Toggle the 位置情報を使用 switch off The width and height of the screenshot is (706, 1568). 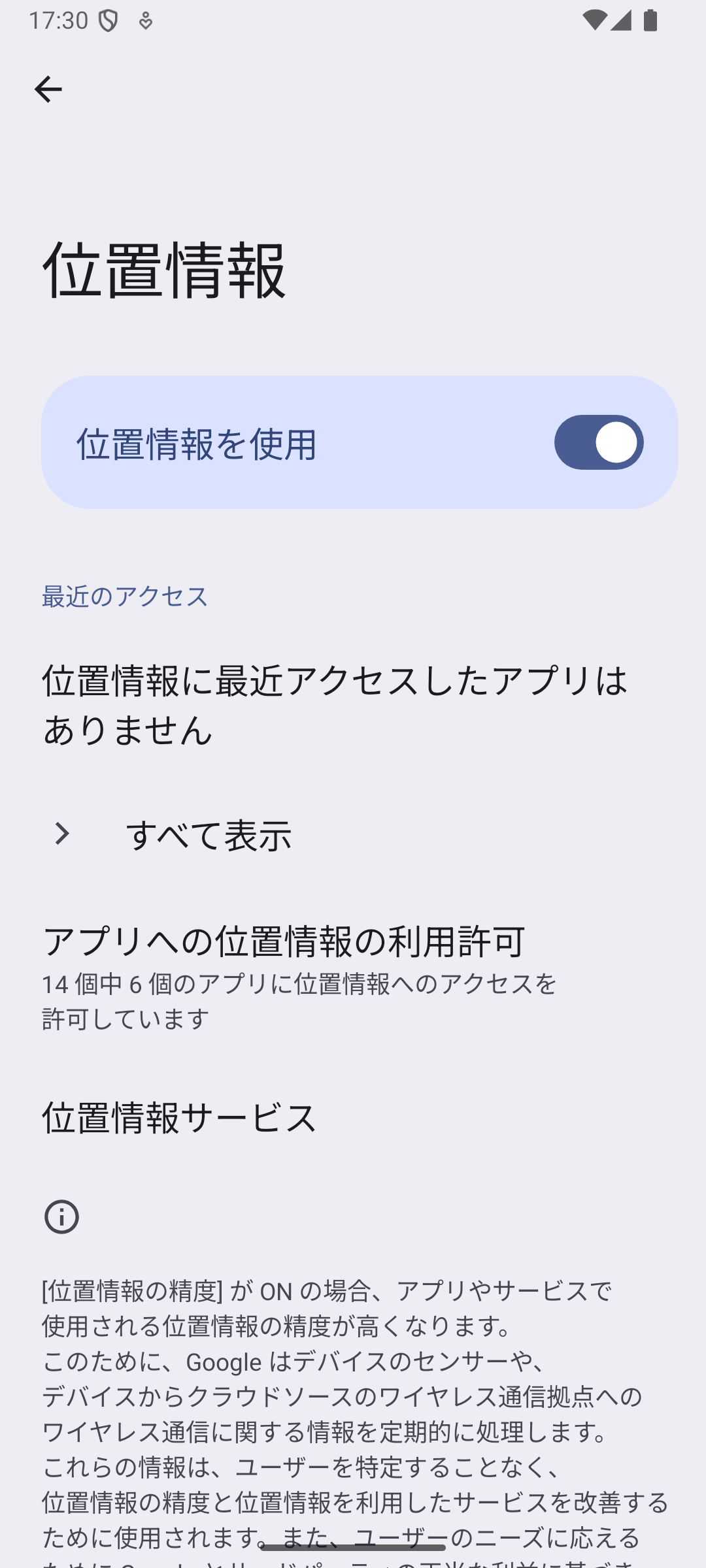click(598, 442)
